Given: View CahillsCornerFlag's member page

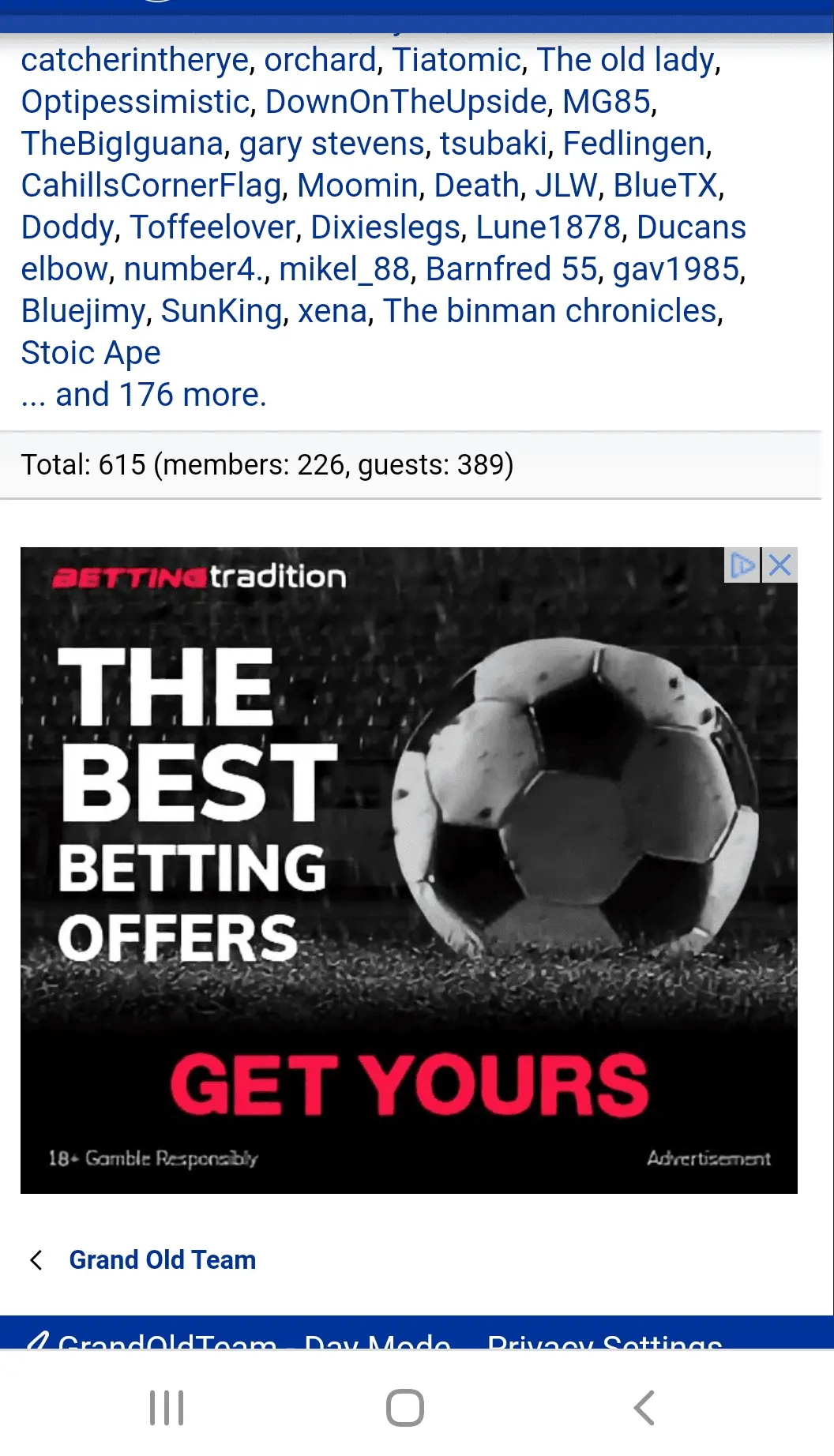Looking at the screenshot, I should [x=151, y=186].
